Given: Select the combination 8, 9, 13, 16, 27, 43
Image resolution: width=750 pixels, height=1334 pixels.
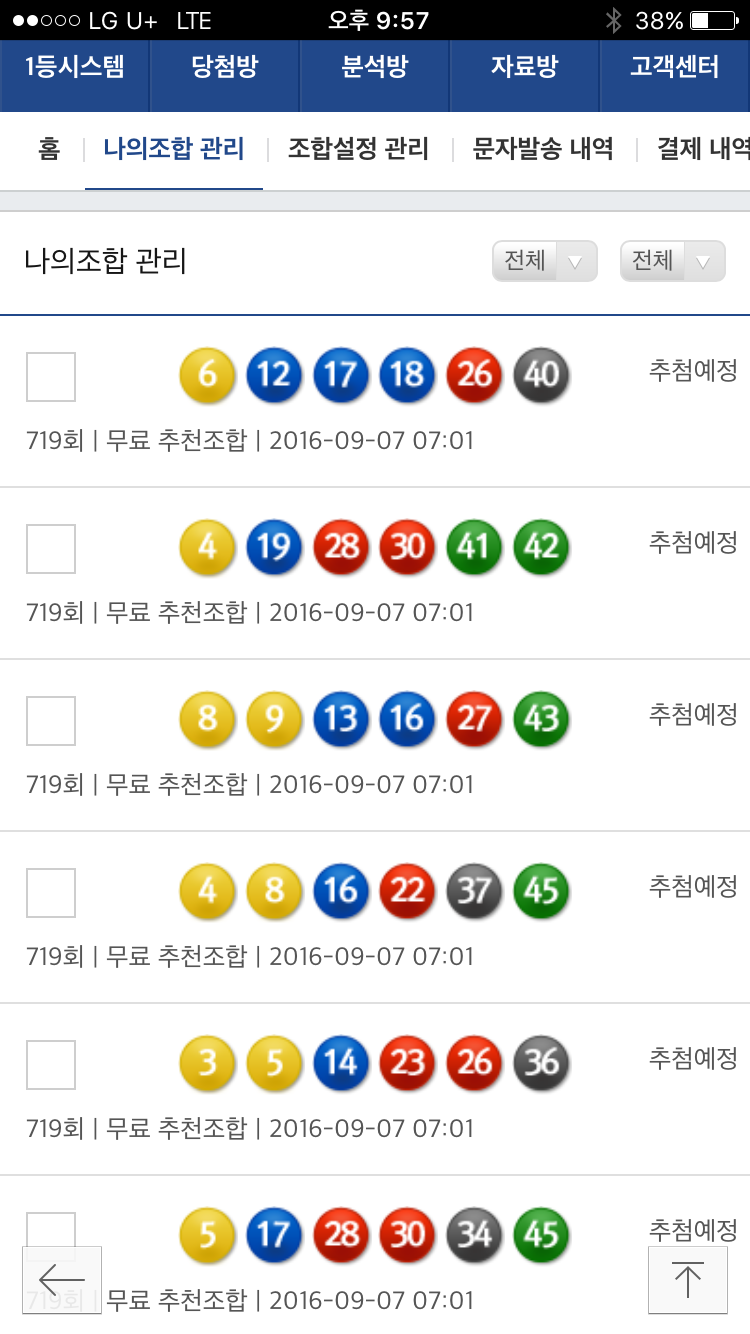Looking at the screenshot, I should tap(51, 721).
